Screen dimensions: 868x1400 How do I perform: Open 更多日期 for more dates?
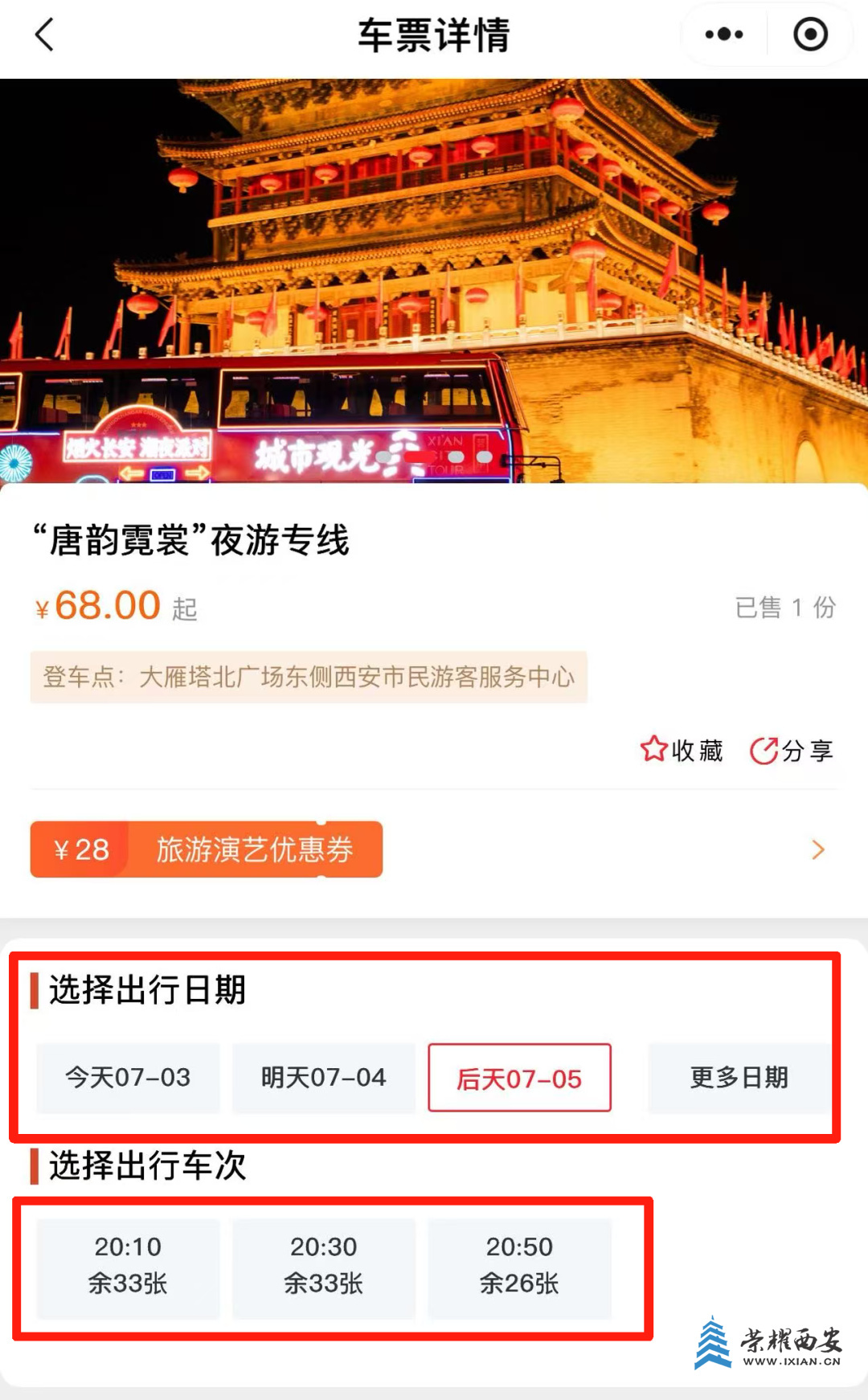point(739,1078)
